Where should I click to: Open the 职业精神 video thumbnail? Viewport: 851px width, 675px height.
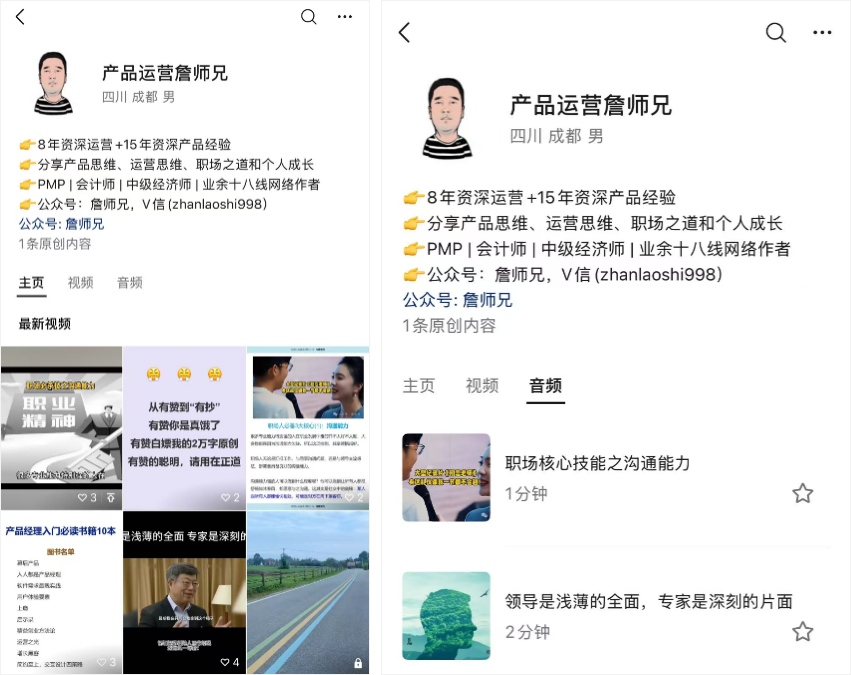coord(61,427)
